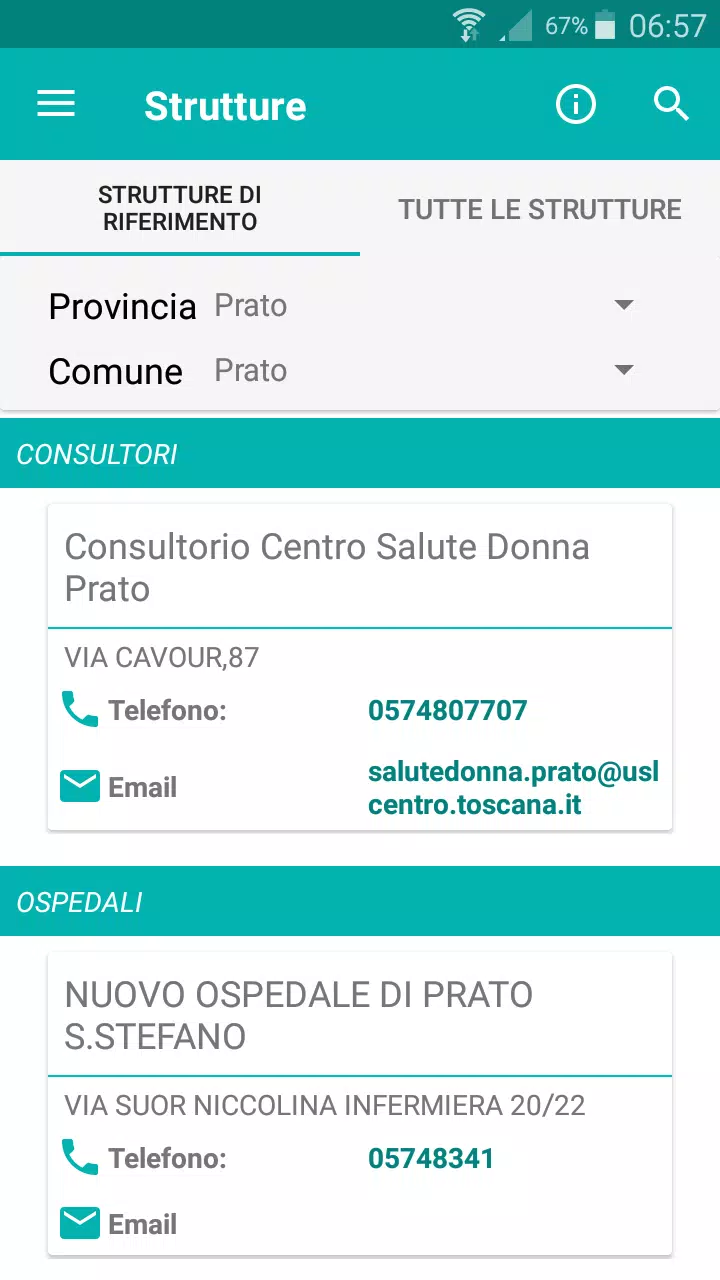Image resolution: width=720 pixels, height=1280 pixels.
Task: Call the hospital number 05748341
Action: tap(431, 1159)
